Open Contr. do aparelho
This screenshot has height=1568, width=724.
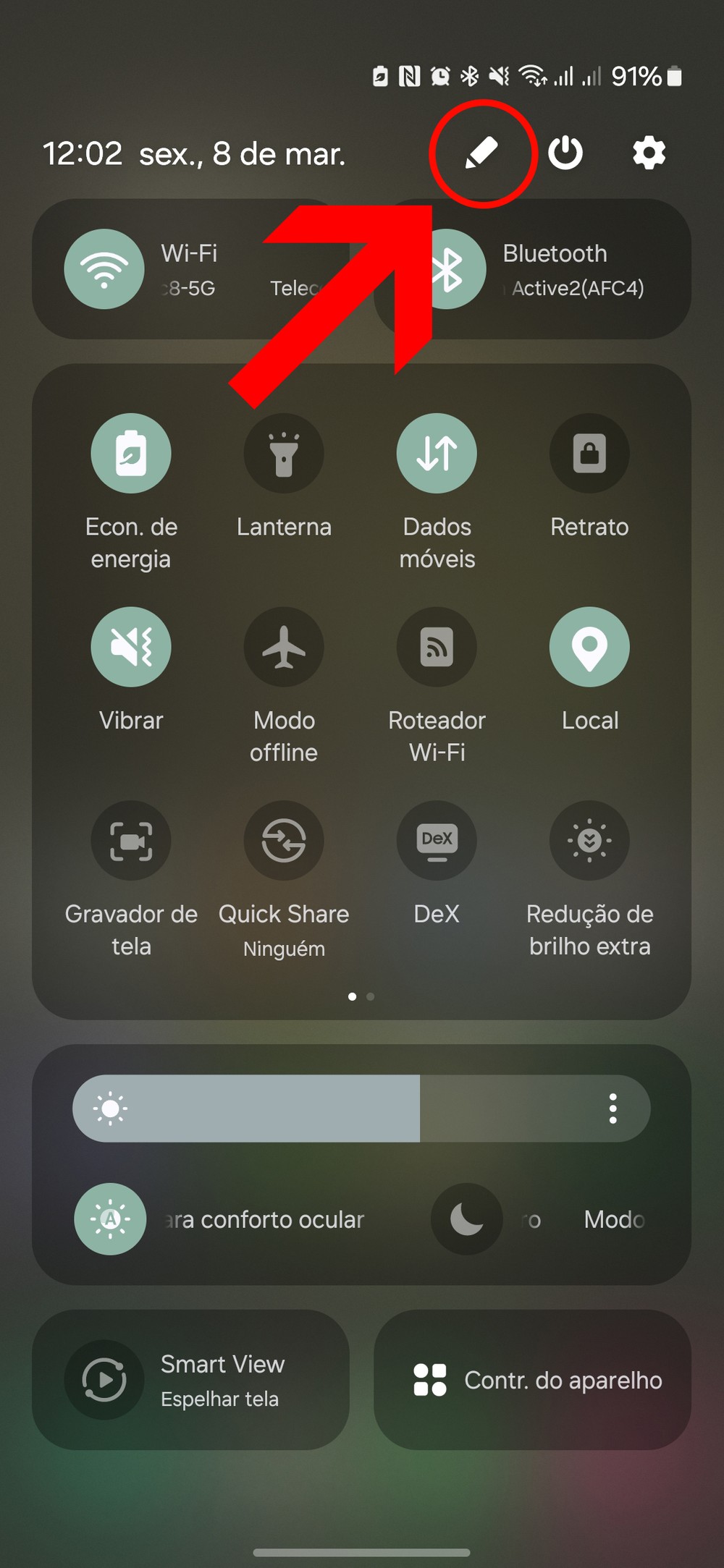(x=533, y=1380)
